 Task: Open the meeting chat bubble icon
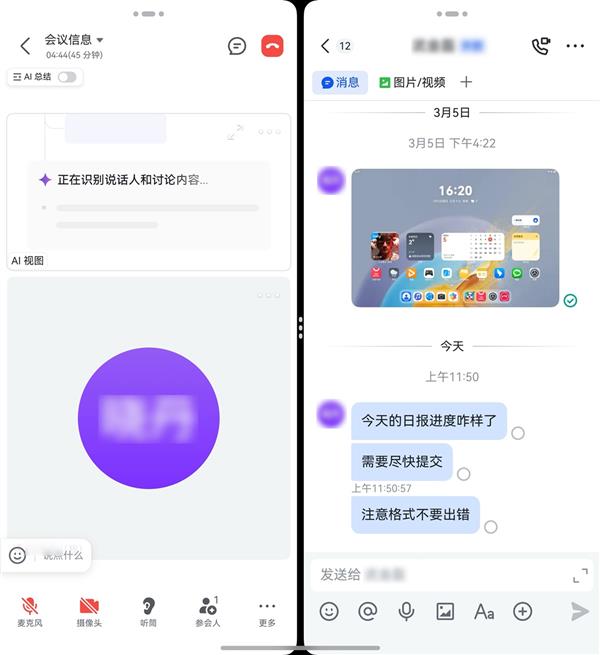pos(237,46)
